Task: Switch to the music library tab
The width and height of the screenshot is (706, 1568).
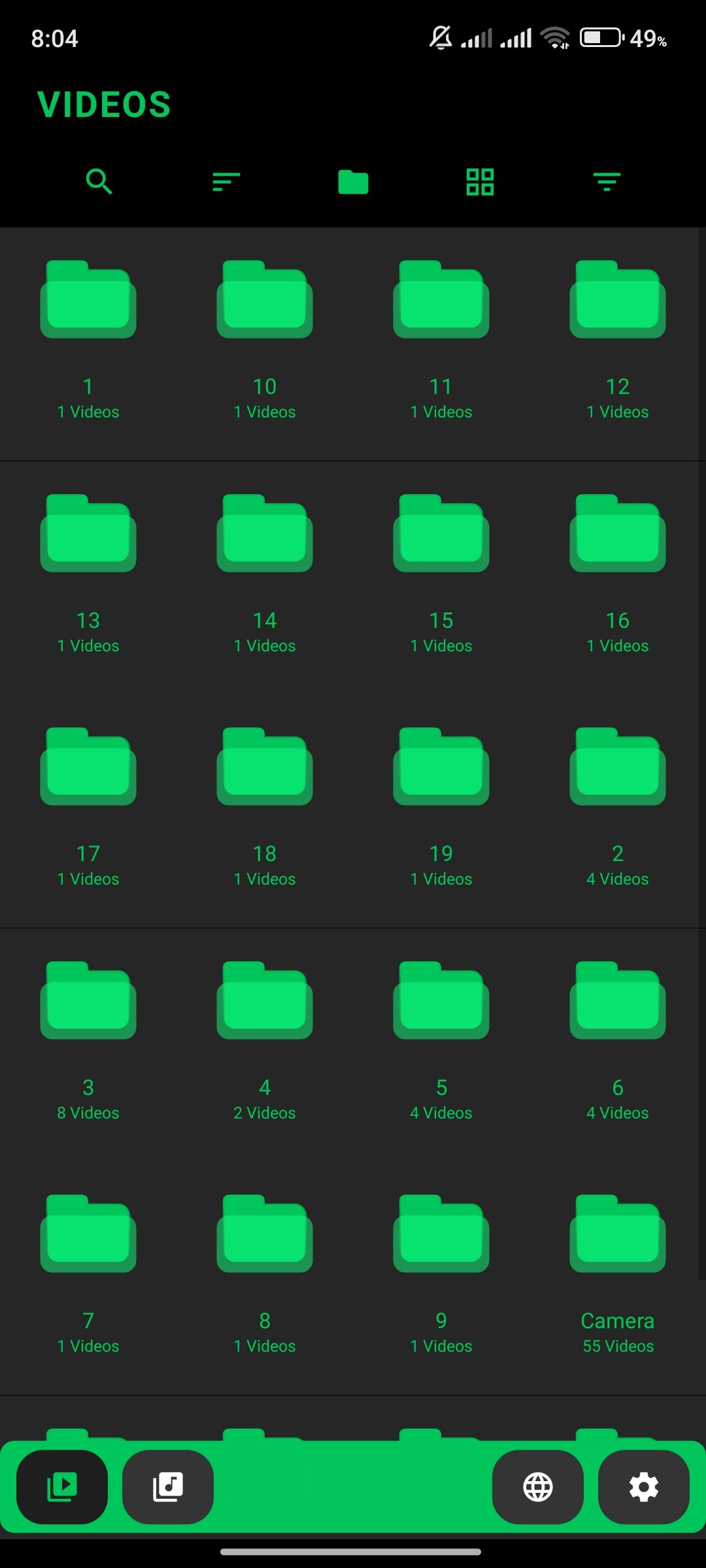Action: (x=168, y=1488)
